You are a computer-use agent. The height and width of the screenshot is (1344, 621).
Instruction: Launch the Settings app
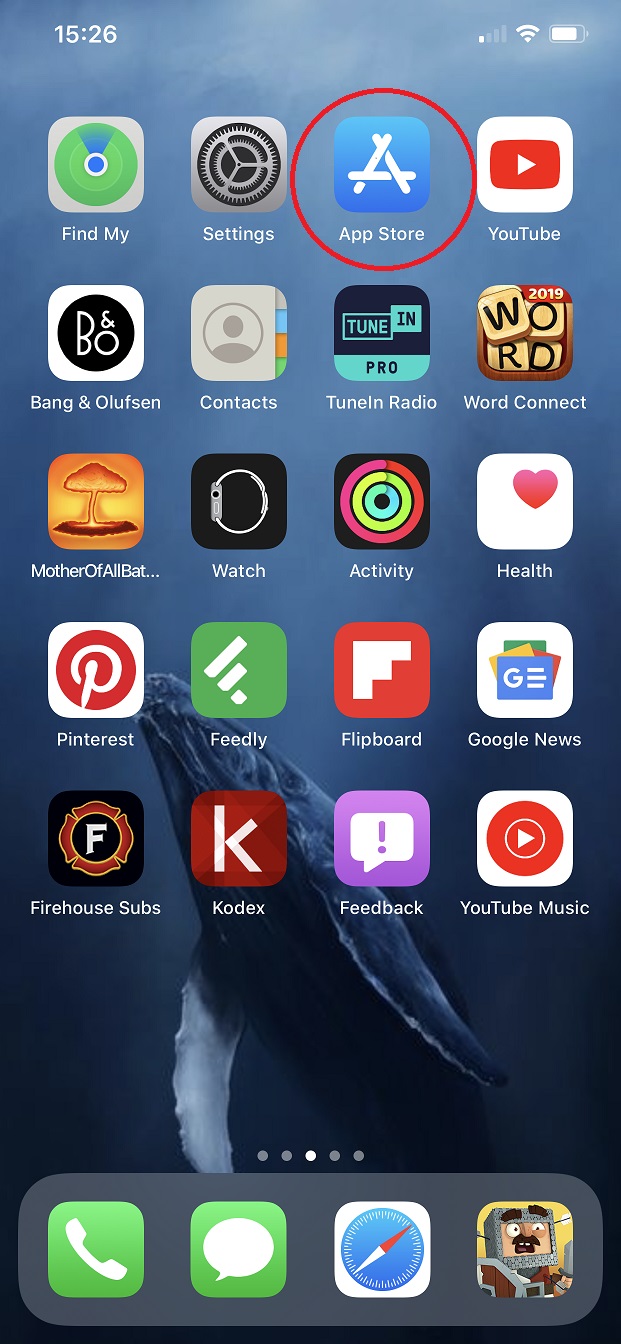click(x=239, y=165)
